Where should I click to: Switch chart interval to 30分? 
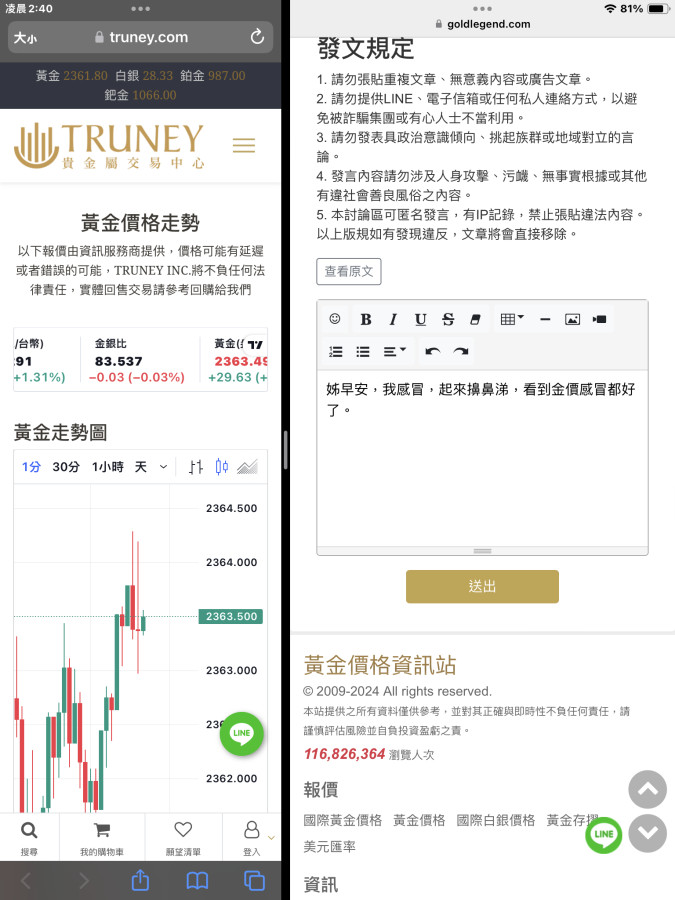tap(66, 467)
